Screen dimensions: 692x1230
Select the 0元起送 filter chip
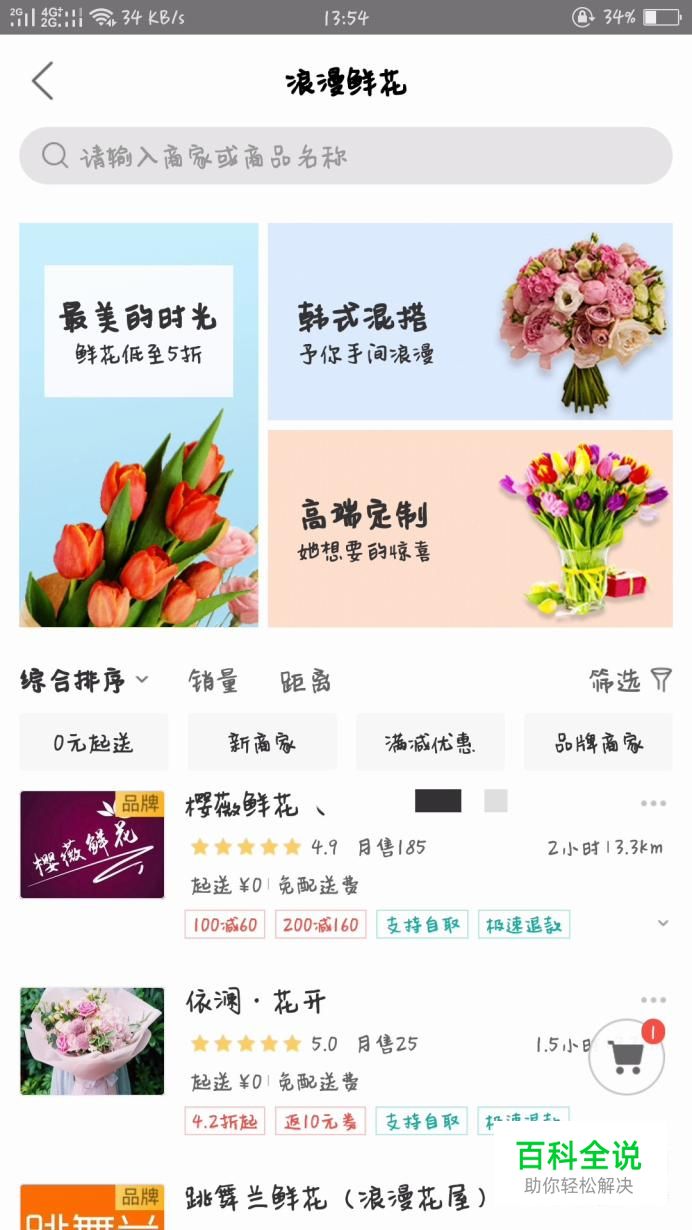click(94, 742)
